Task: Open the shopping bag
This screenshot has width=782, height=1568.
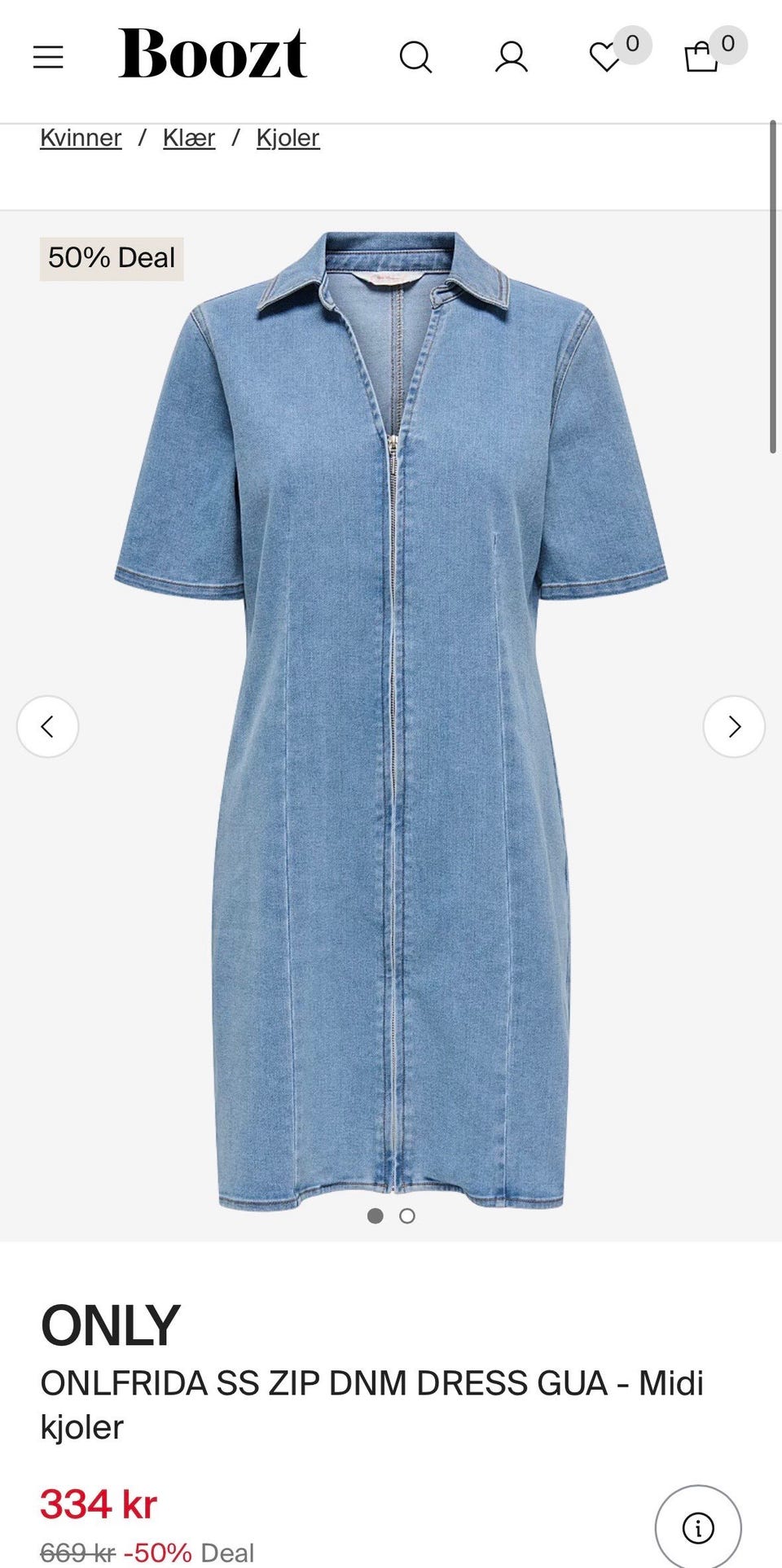Action: (x=701, y=57)
